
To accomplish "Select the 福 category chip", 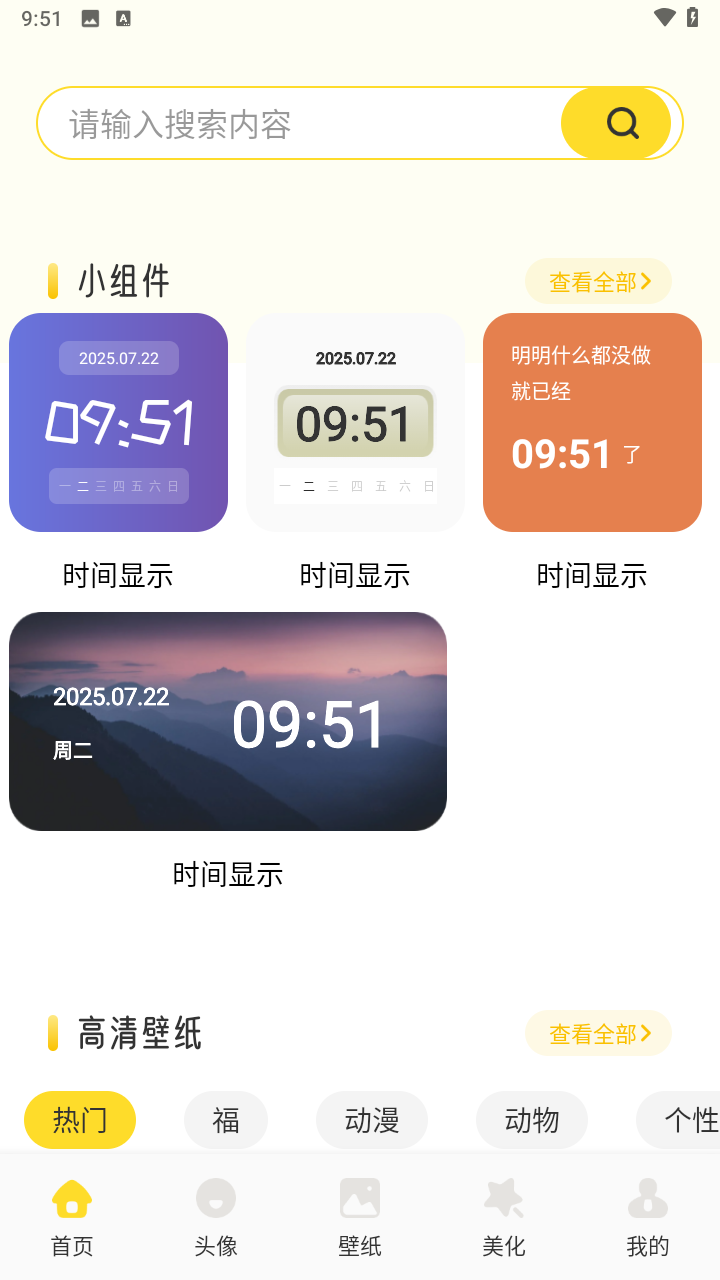I will click(x=225, y=1120).
